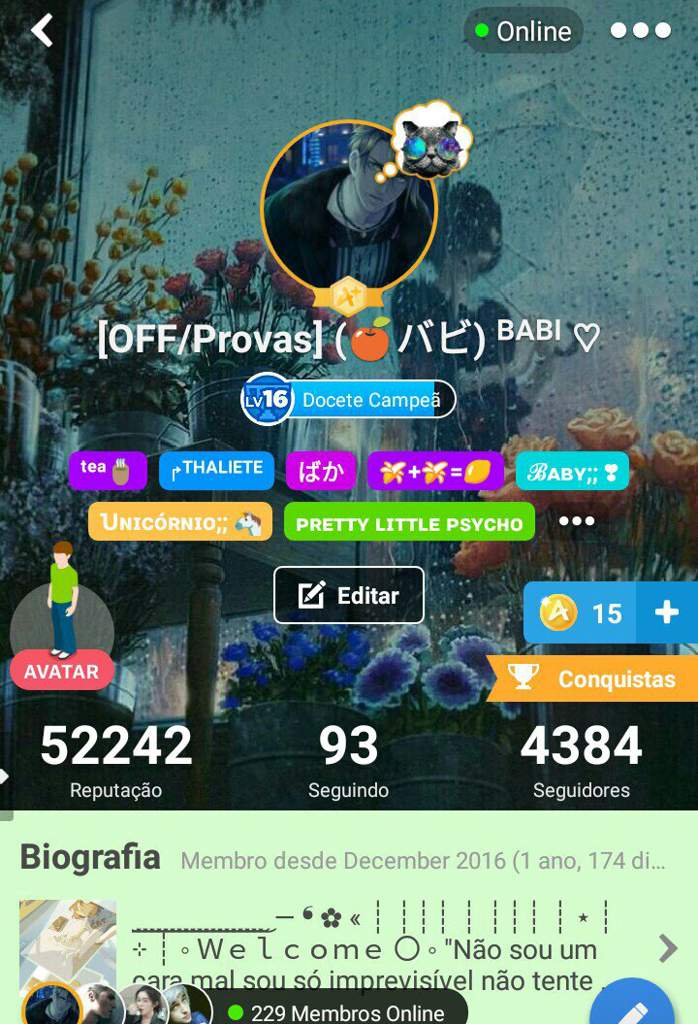
Task: Open the three-dot overflow menu
Action: [640, 31]
